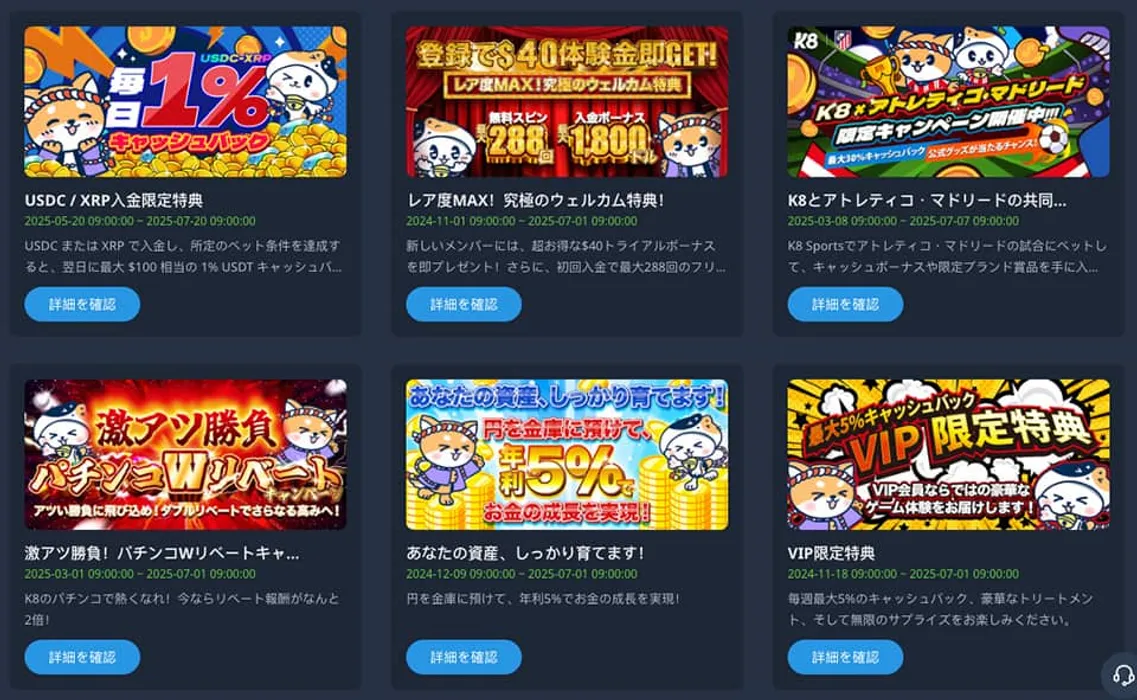Viewport: 1137px width, 700px height.
Task: Tap 詳細を確認 under USDC / XRP入金限定特典
Action: tap(82, 304)
